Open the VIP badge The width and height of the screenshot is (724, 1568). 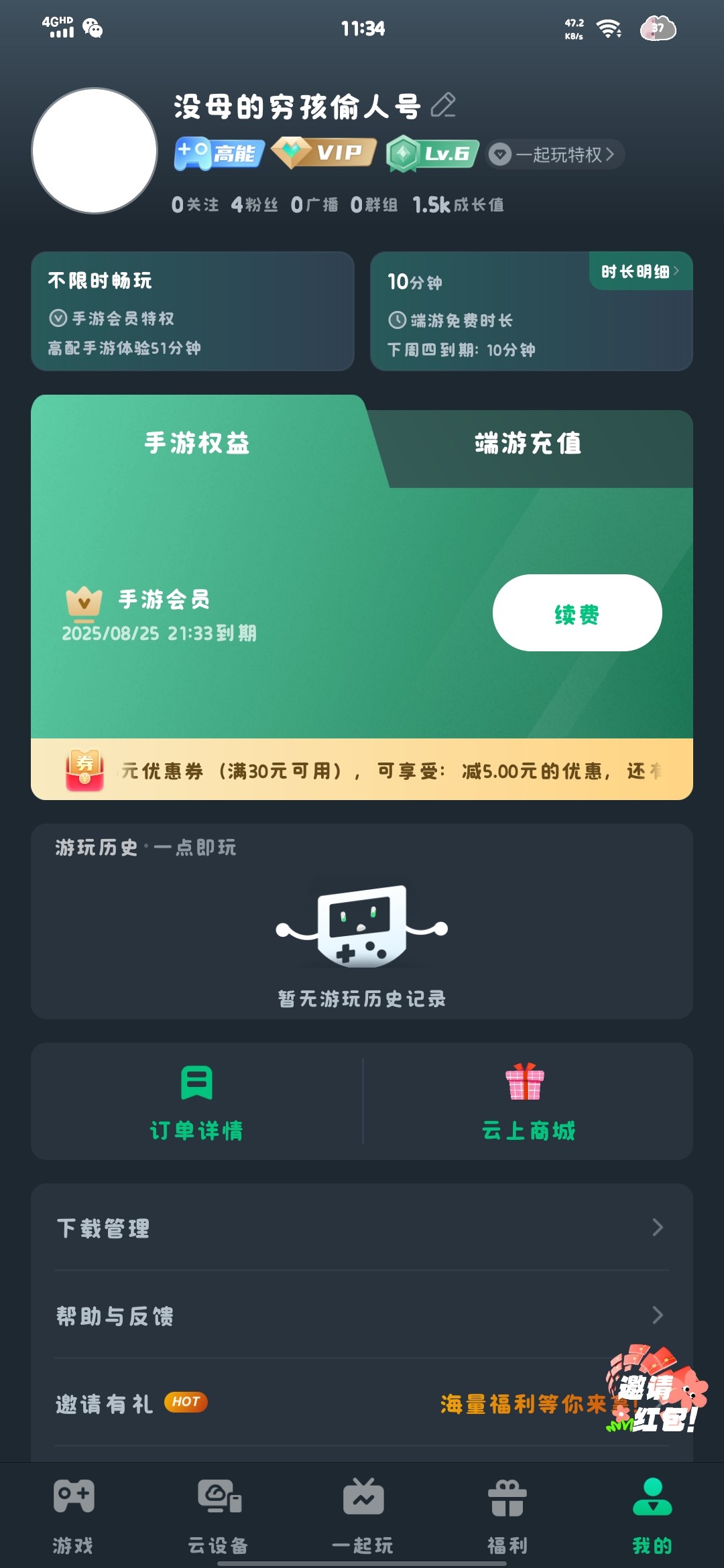[x=324, y=153]
